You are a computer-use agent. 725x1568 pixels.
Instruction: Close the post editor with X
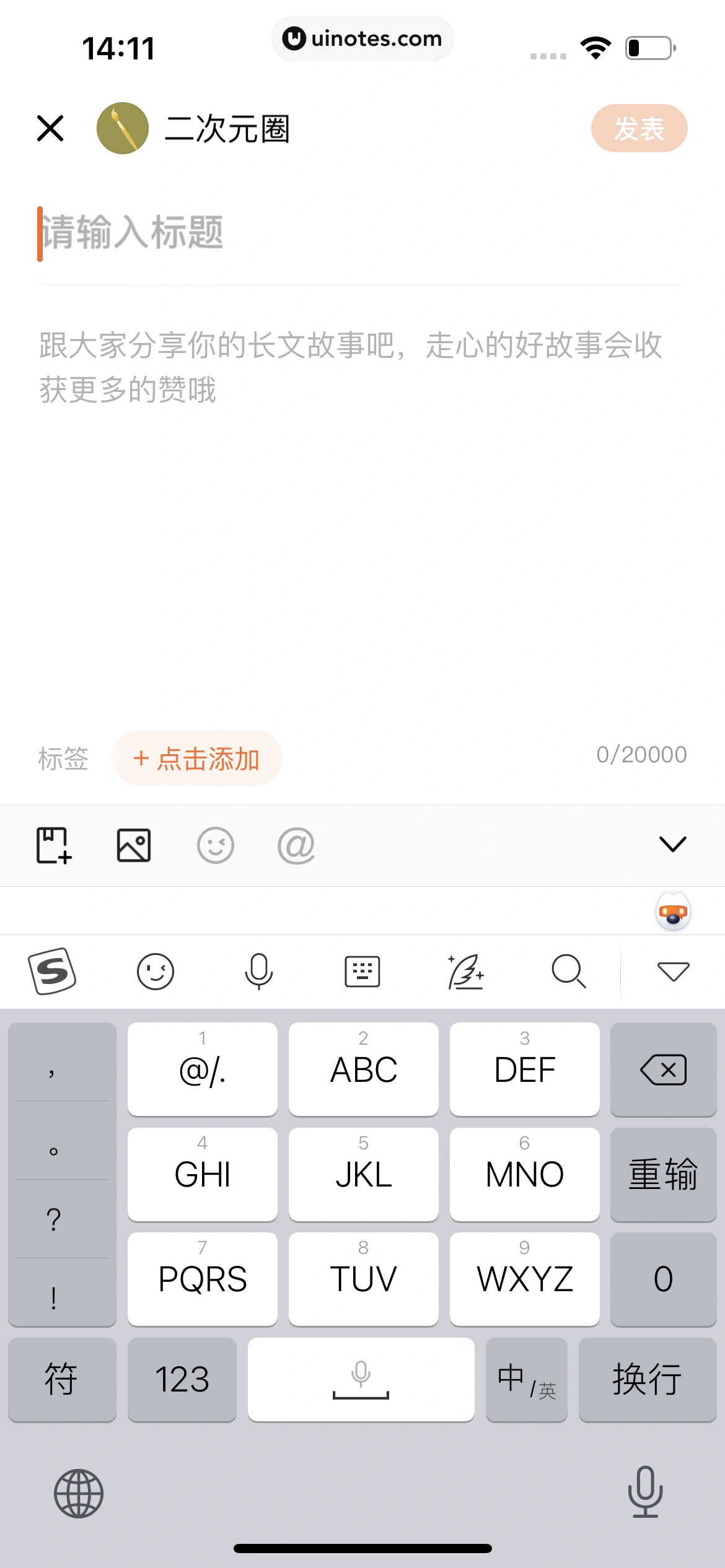50,128
